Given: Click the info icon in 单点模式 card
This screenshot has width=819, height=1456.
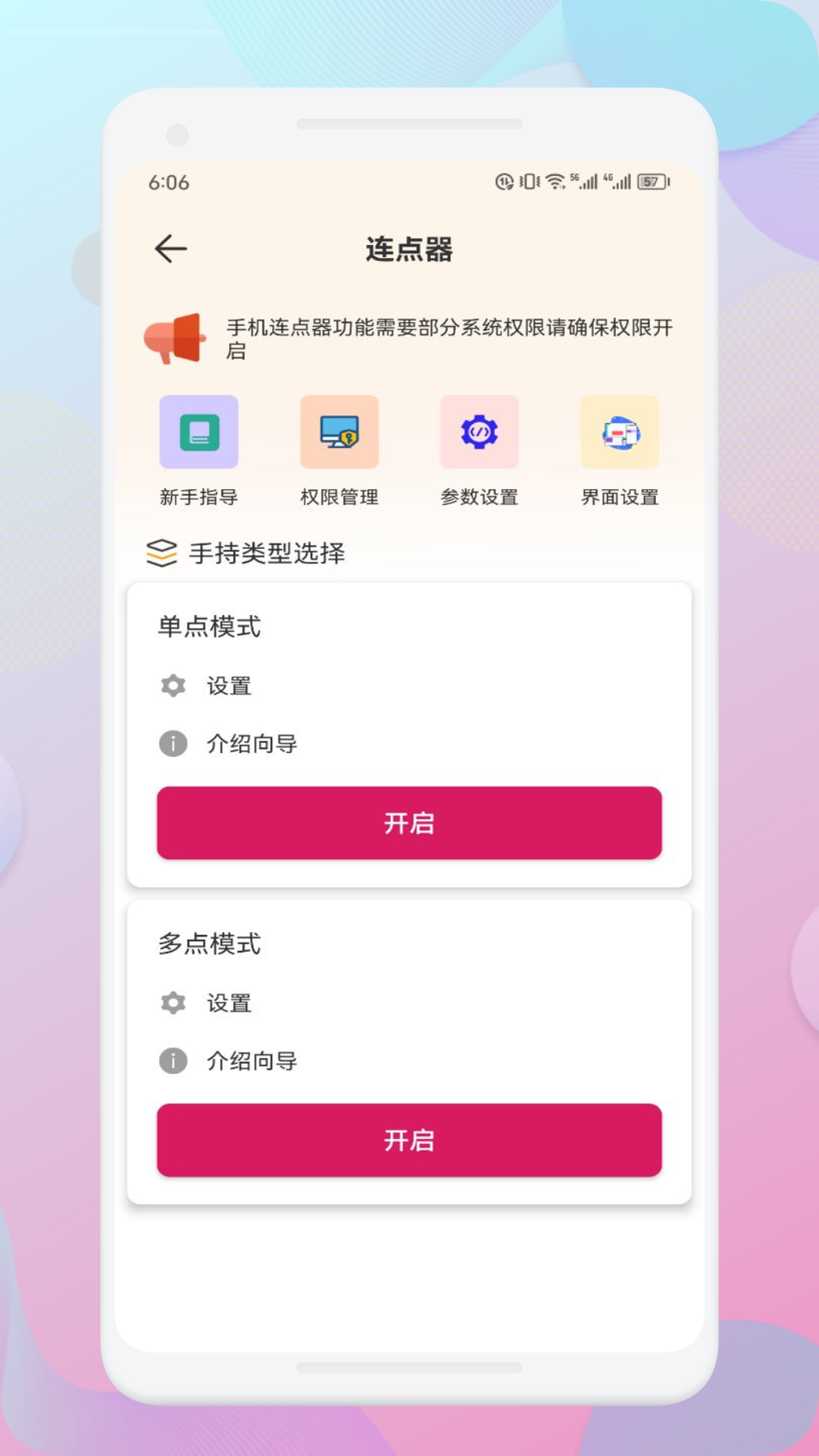Looking at the screenshot, I should 174,744.
